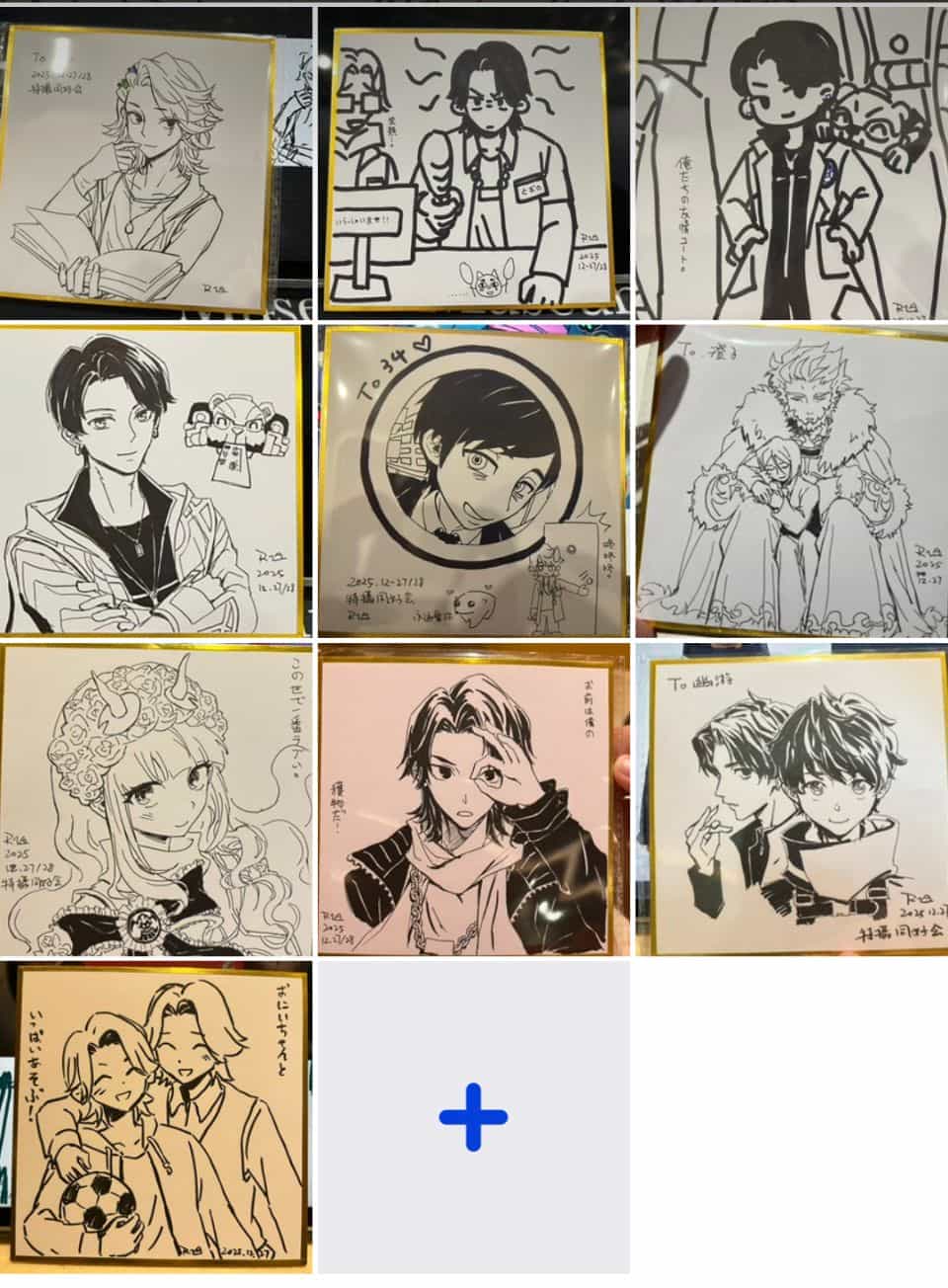View the fur-cloaked bearded figure drawing
Viewport: 948px width, 1288px height.
[791, 481]
